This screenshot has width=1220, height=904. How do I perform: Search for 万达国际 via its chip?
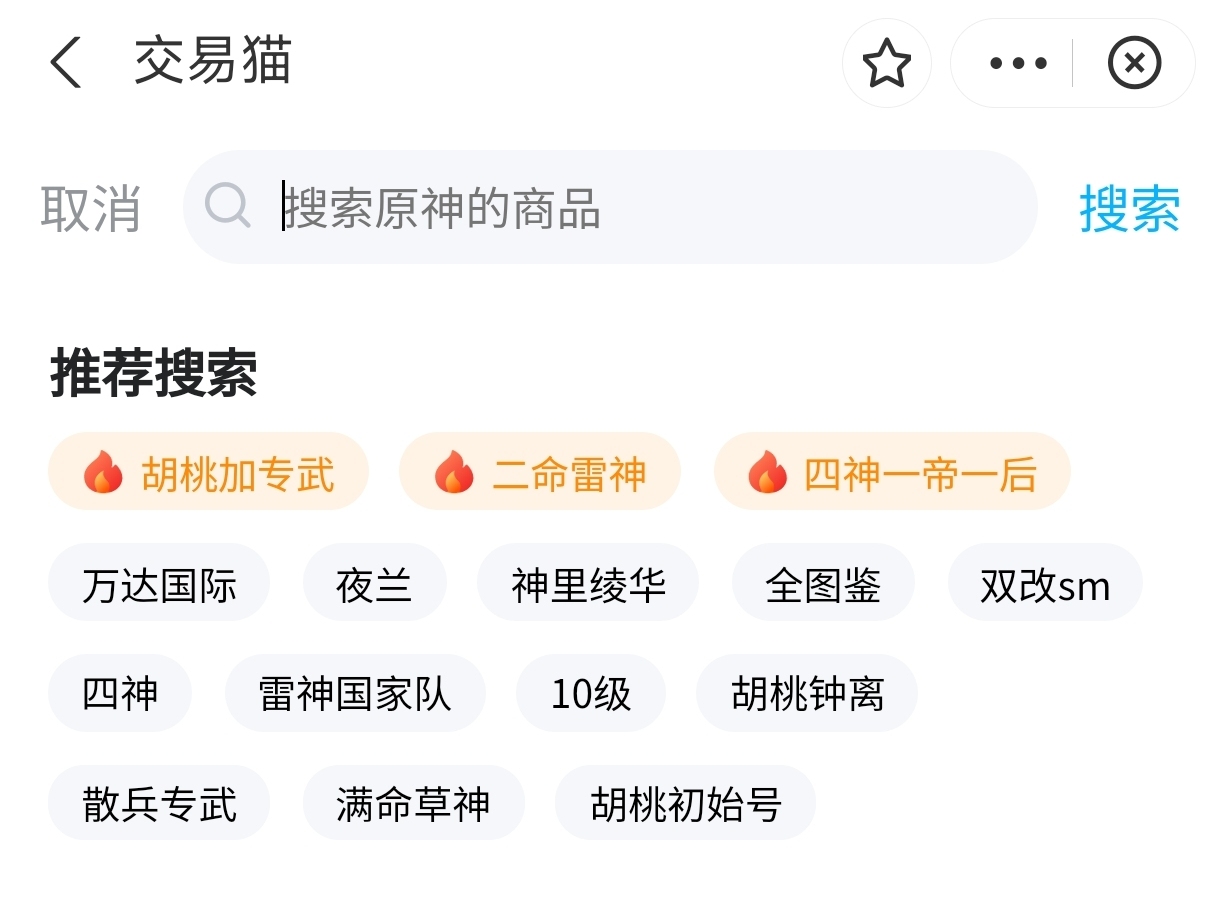point(159,583)
